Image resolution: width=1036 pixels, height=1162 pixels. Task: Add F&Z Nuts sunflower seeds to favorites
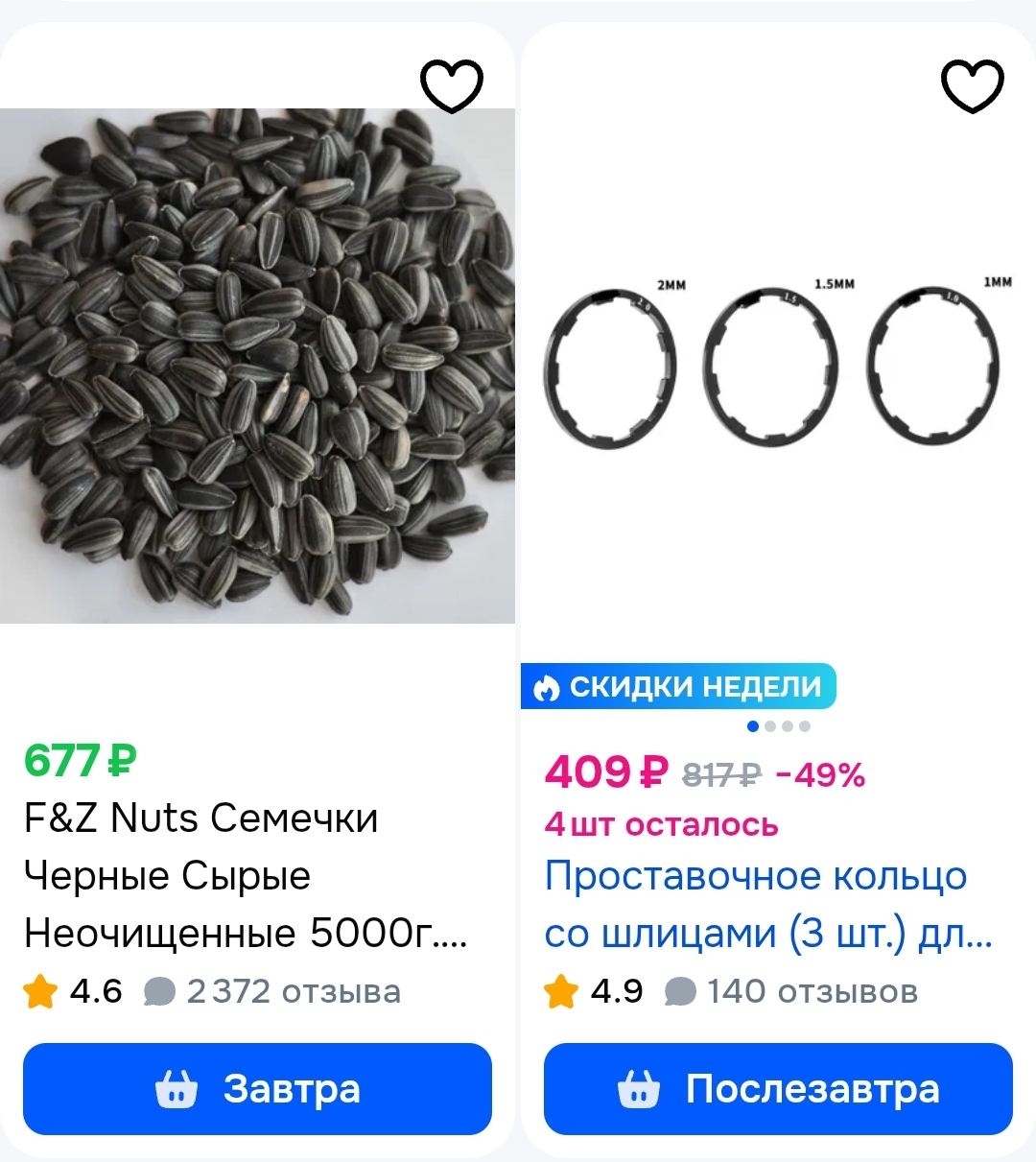[452, 85]
